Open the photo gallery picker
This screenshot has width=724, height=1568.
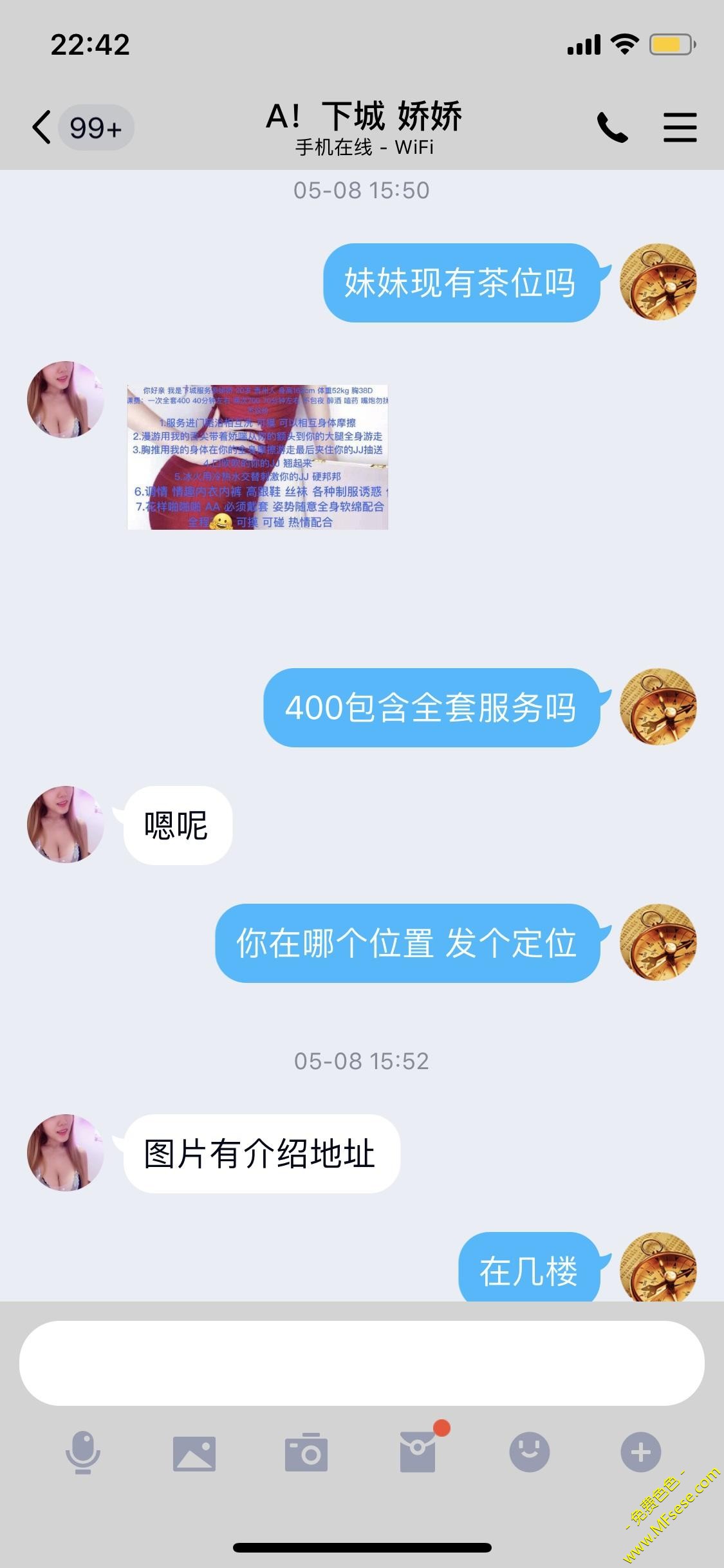(x=194, y=1453)
